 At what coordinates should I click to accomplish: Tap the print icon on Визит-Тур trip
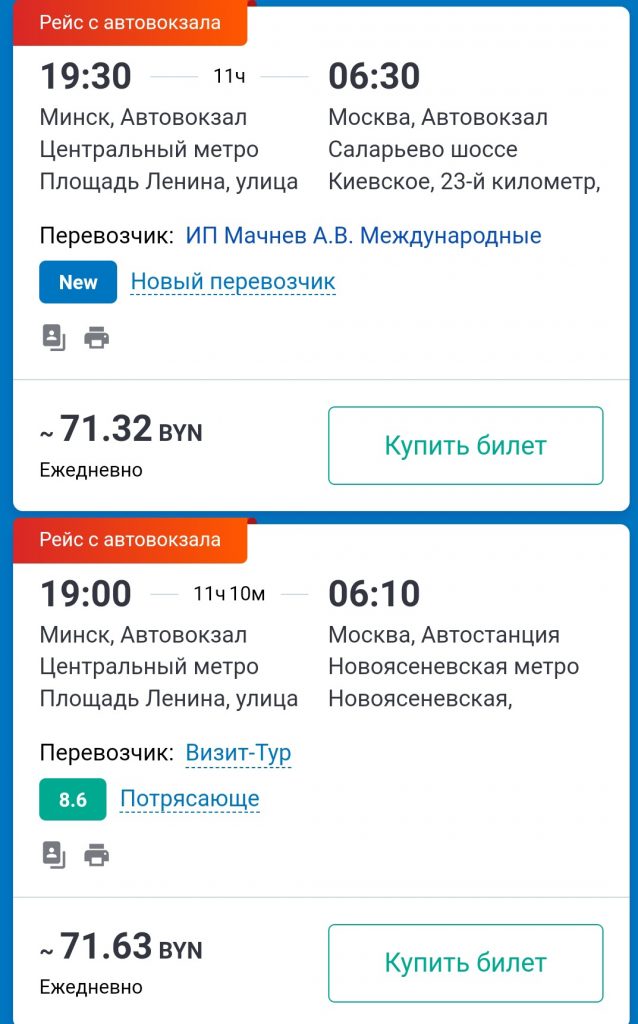click(x=96, y=855)
